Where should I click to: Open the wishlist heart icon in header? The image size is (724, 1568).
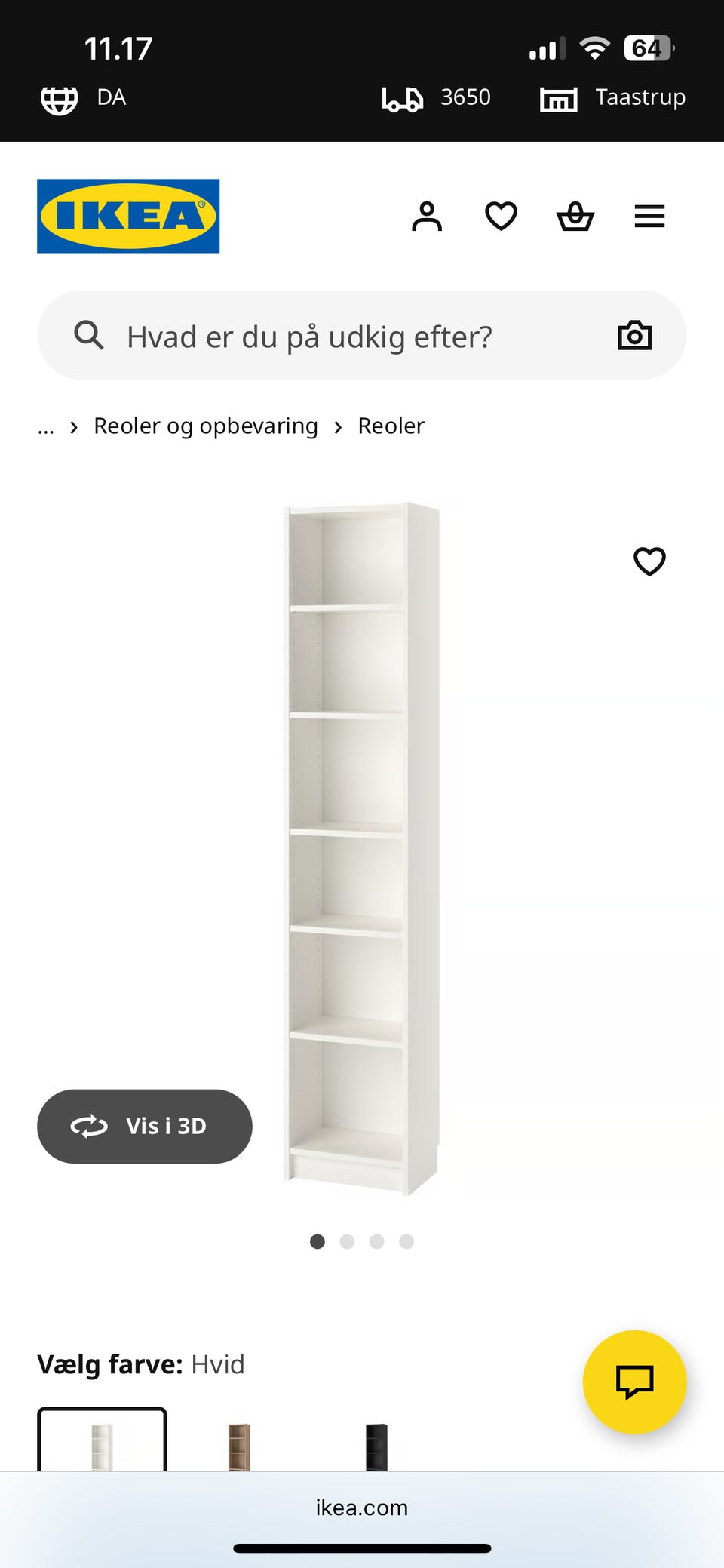(500, 217)
